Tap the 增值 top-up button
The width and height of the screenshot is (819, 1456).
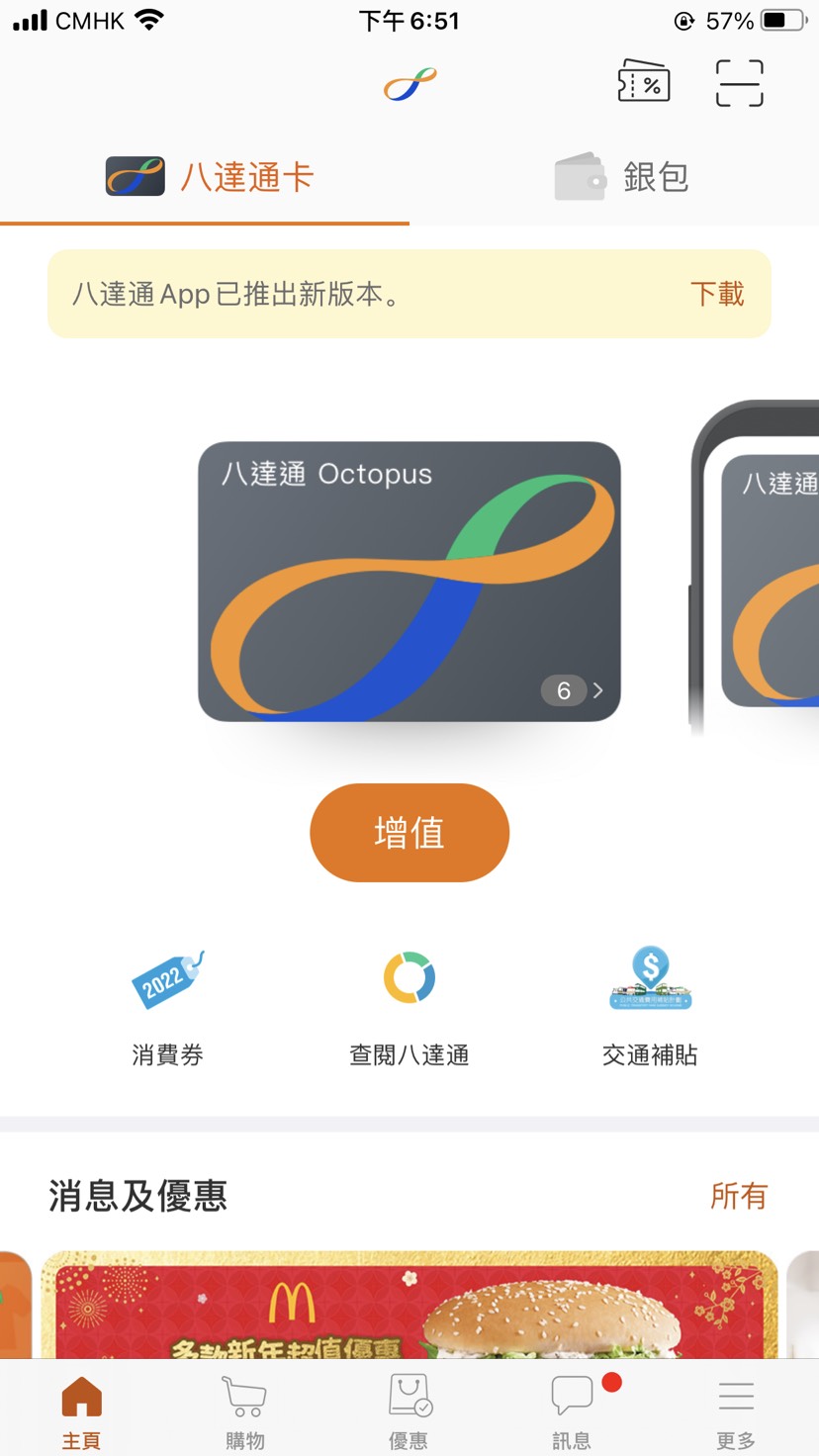tap(409, 833)
